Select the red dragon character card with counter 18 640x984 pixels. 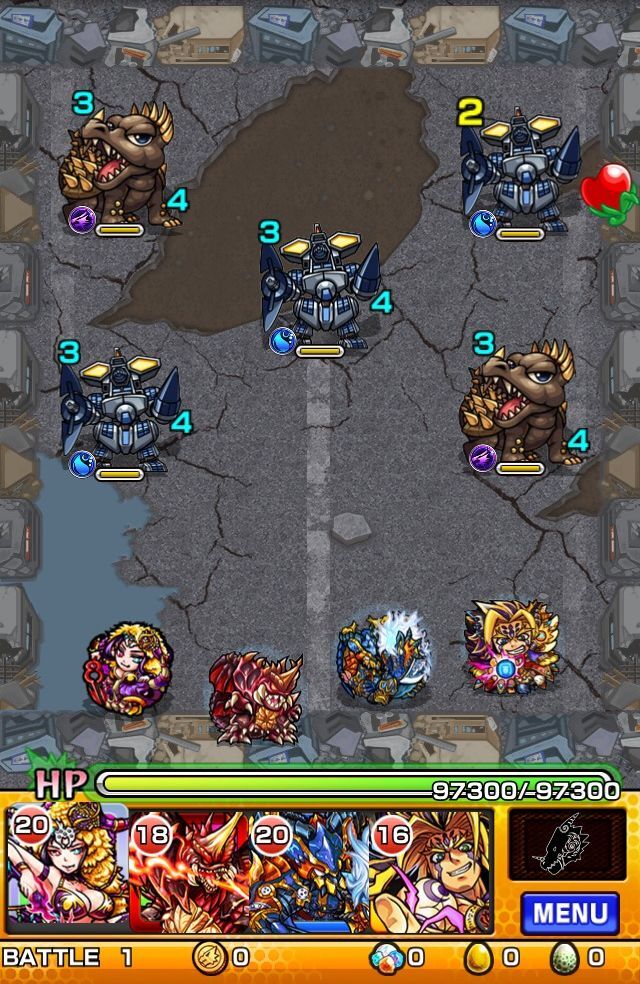[x=188, y=866]
